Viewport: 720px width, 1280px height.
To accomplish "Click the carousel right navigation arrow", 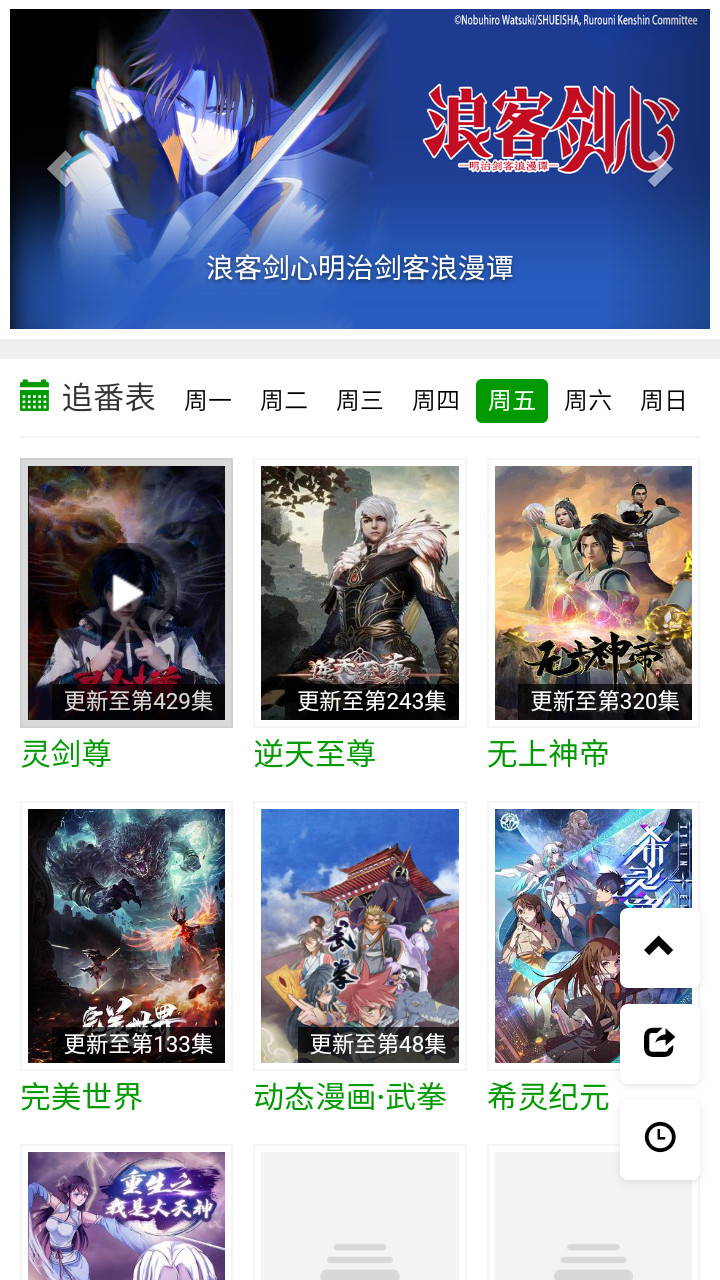I will 658,167.
